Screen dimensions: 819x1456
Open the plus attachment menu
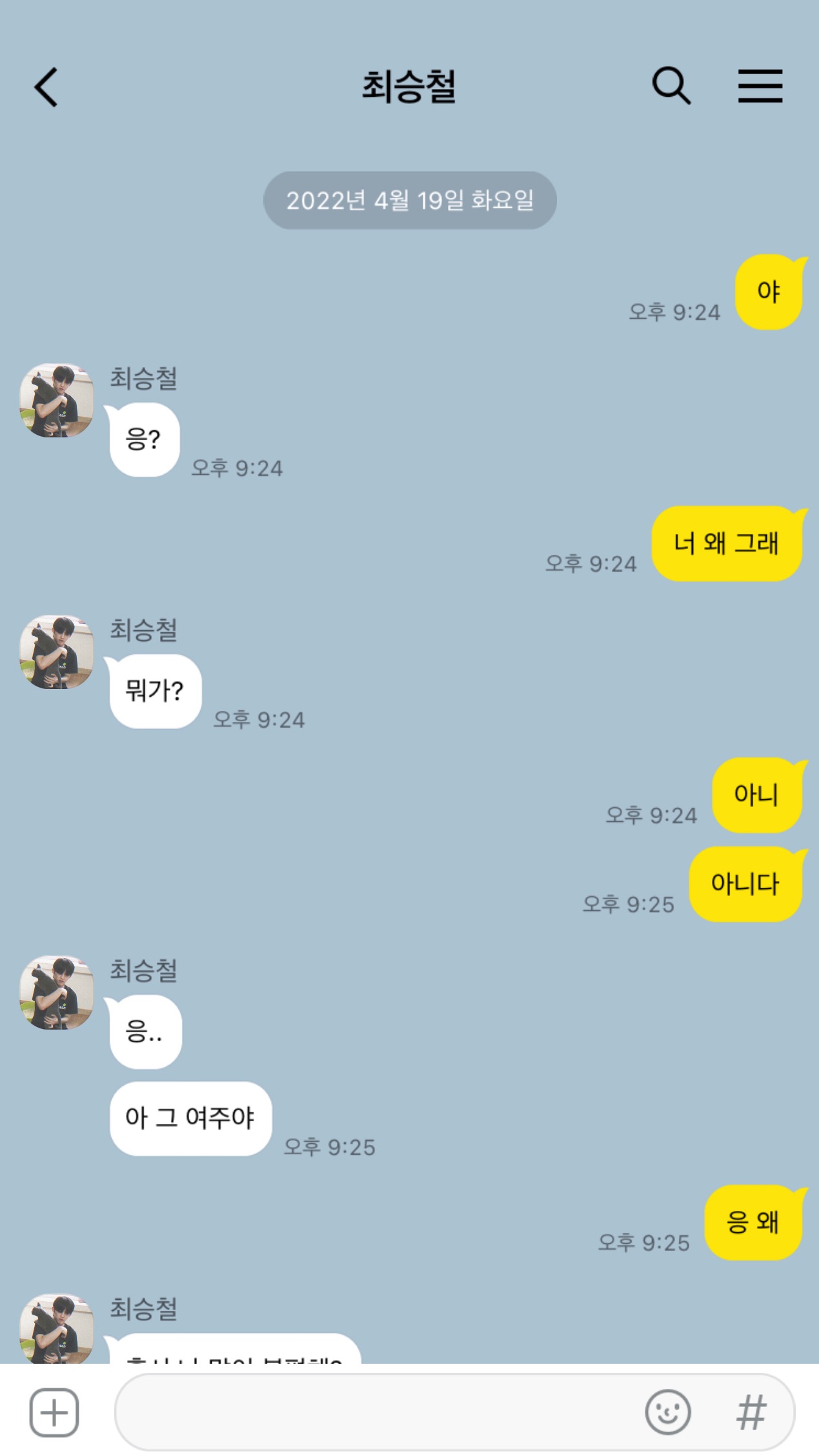(54, 1412)
